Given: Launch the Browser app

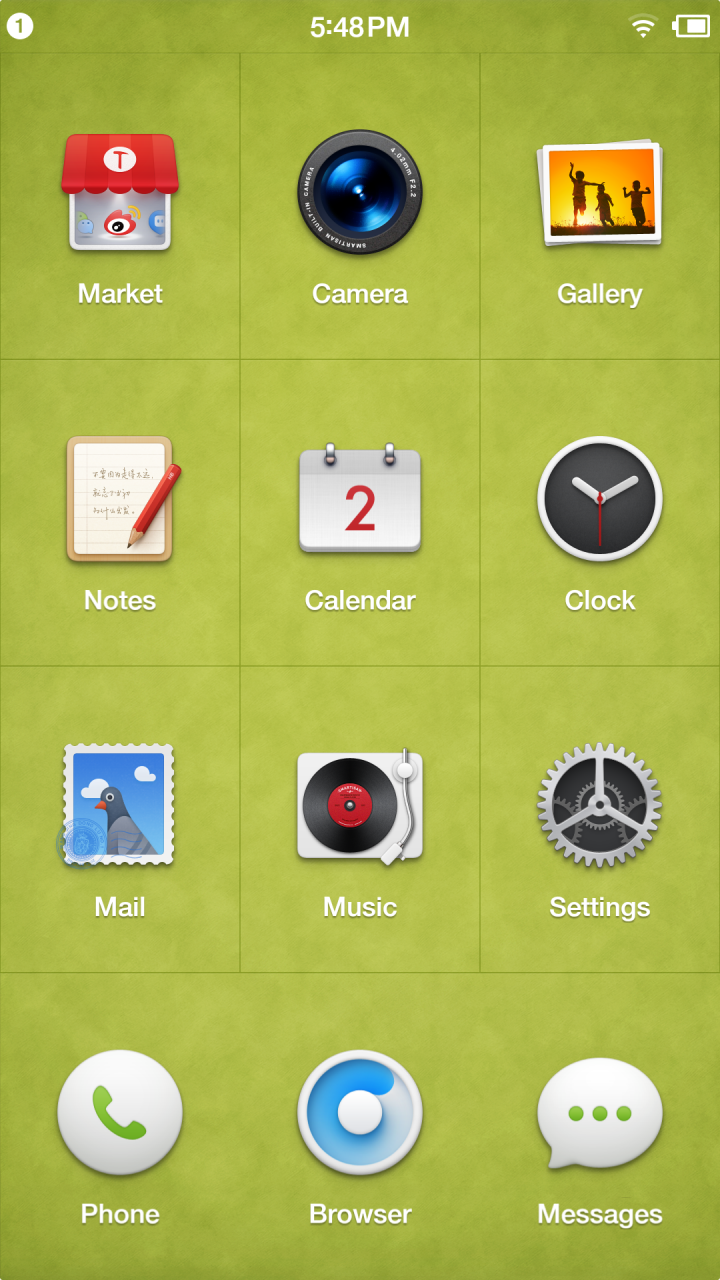Looking at the screenshot, I should pyautogui.click(x=360, y=1112).
